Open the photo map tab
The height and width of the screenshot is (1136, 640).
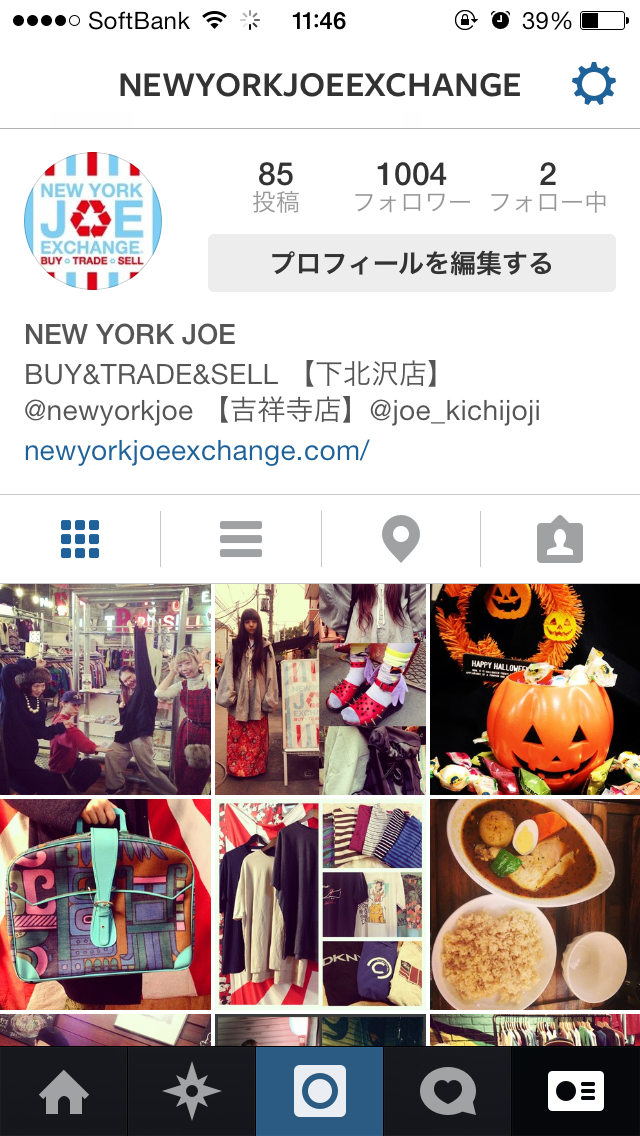point(400,540)
